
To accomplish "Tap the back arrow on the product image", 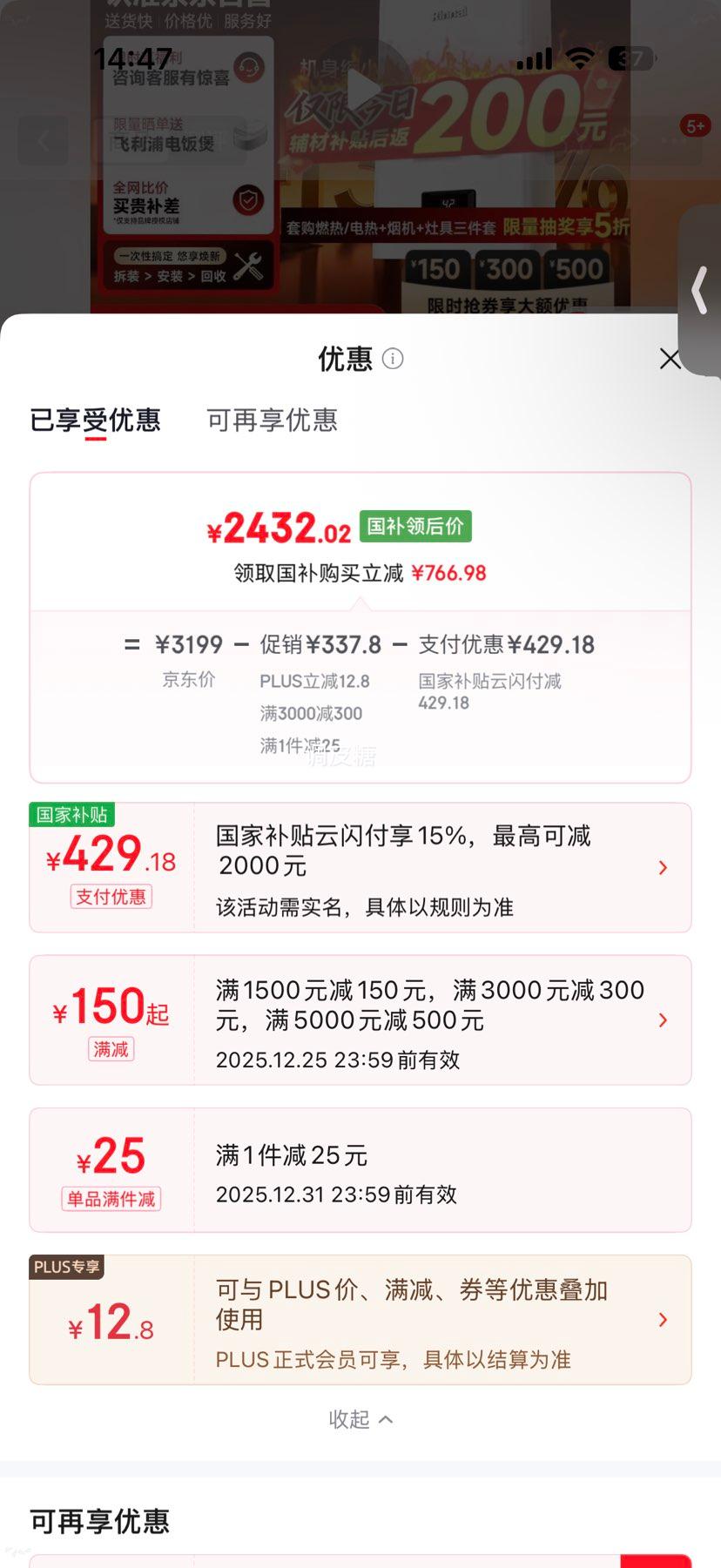I will coord(42,141).
